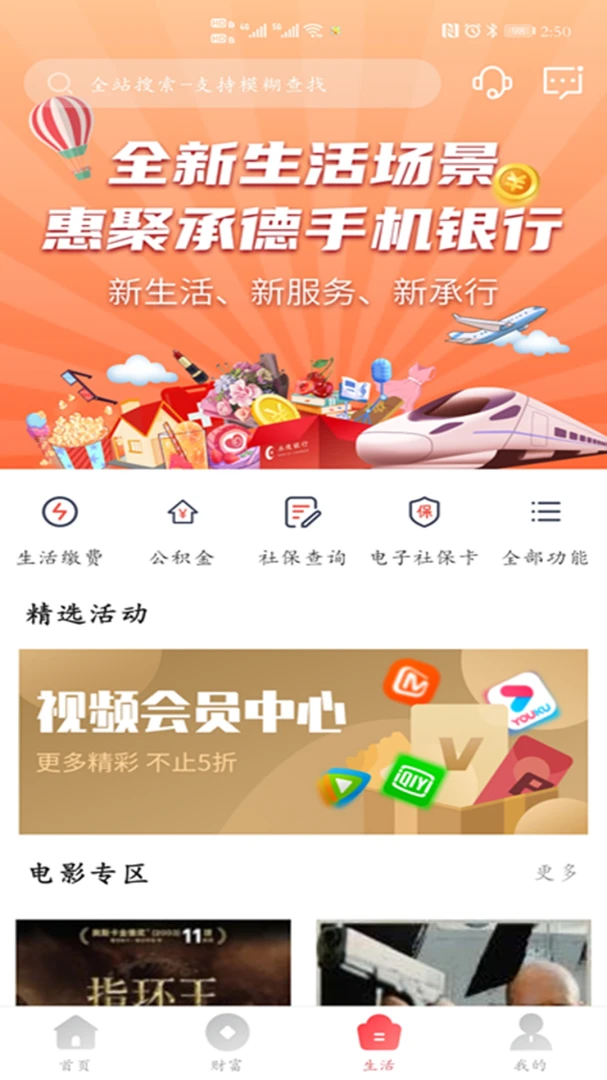607x1080 pixels.
Task: Open customer service headset icon
Action: [492, 82]
